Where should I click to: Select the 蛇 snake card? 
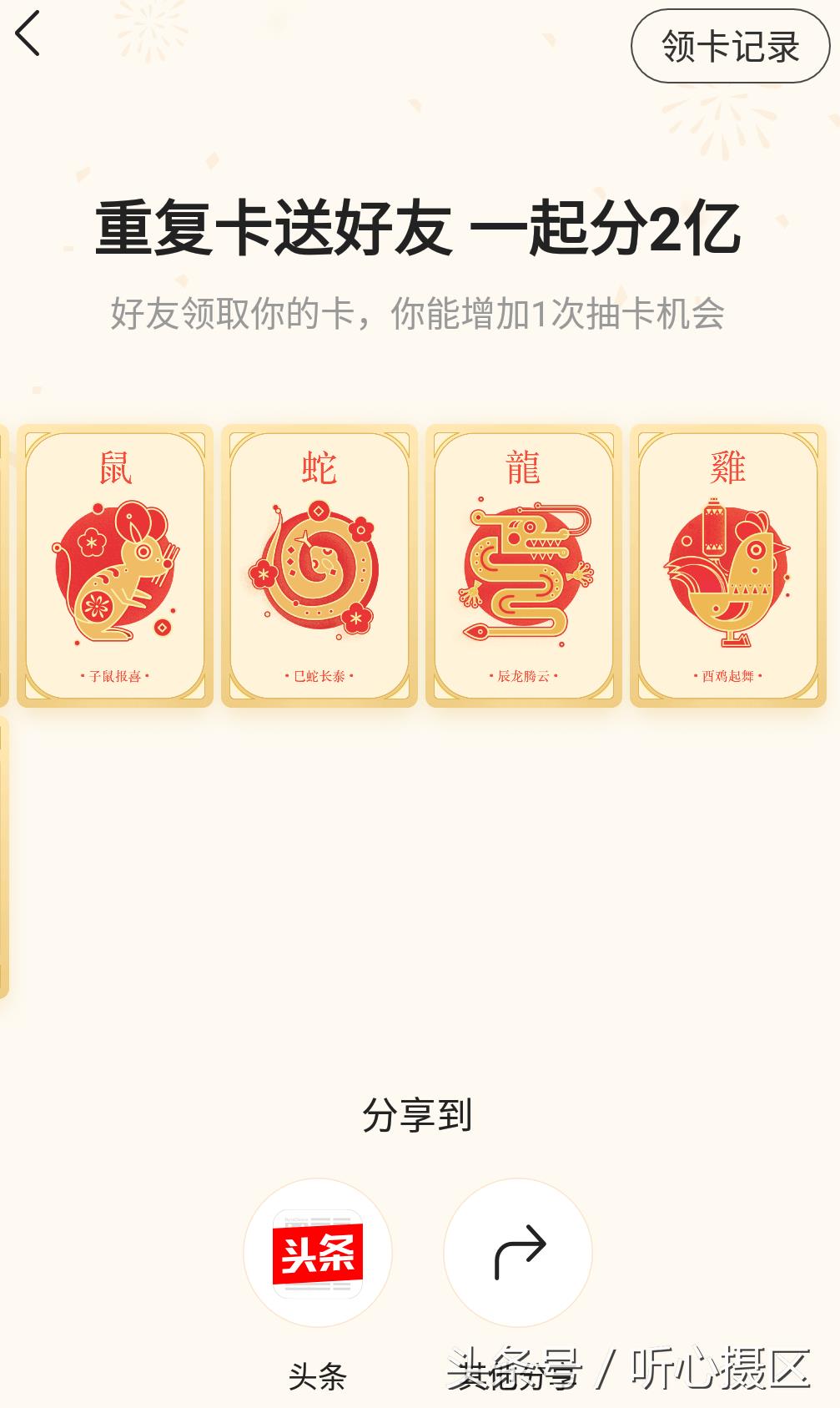point(319,566)
